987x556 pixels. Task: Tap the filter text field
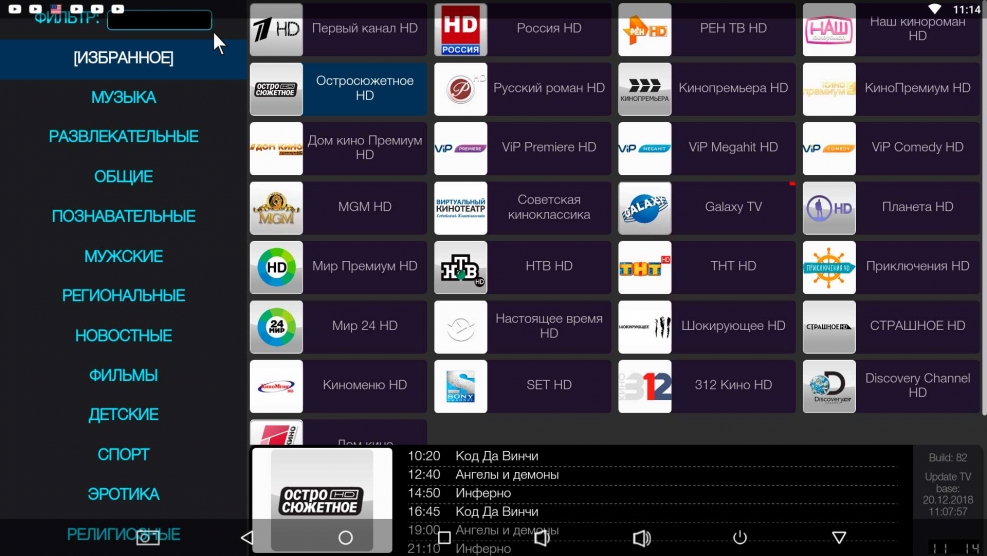(x=159, y=20)
